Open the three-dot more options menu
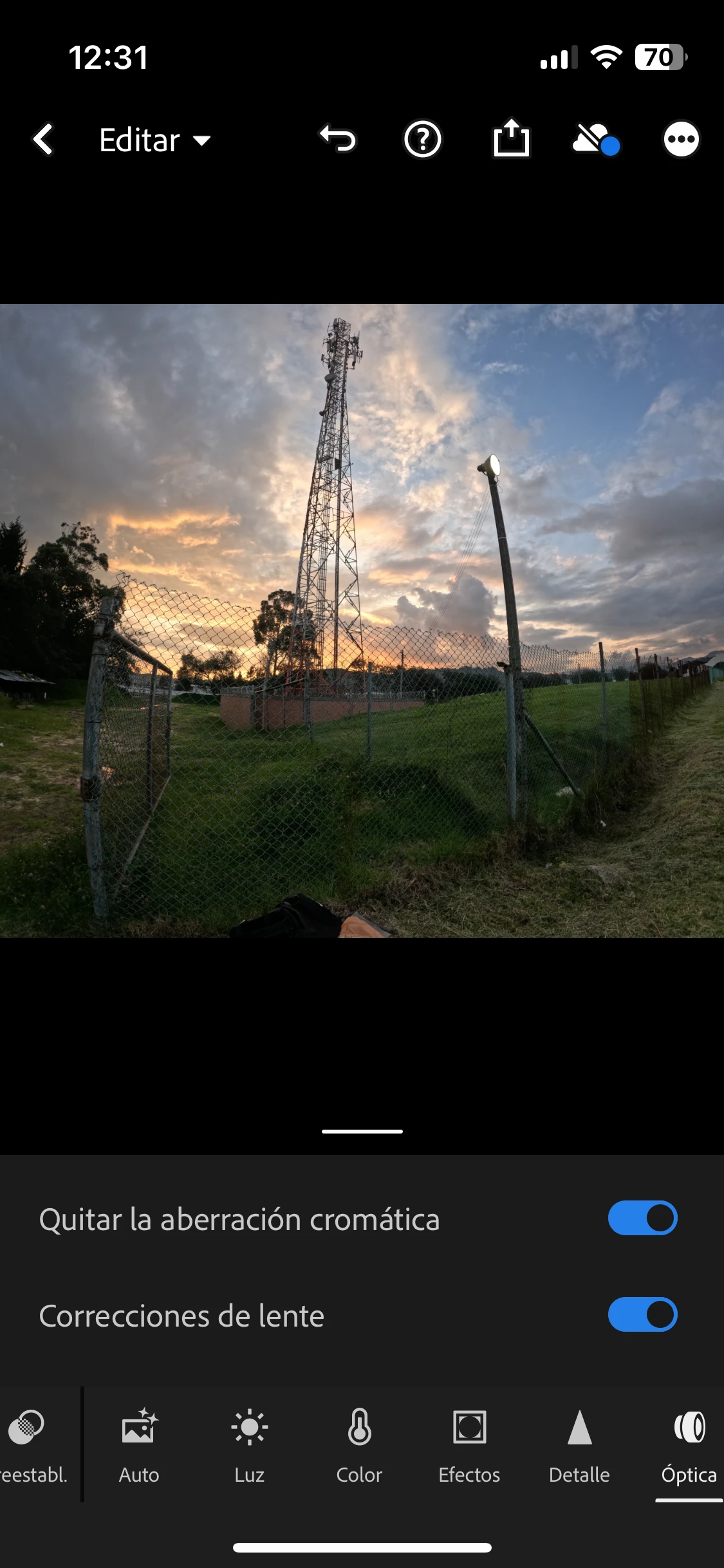 click(681, 139)
